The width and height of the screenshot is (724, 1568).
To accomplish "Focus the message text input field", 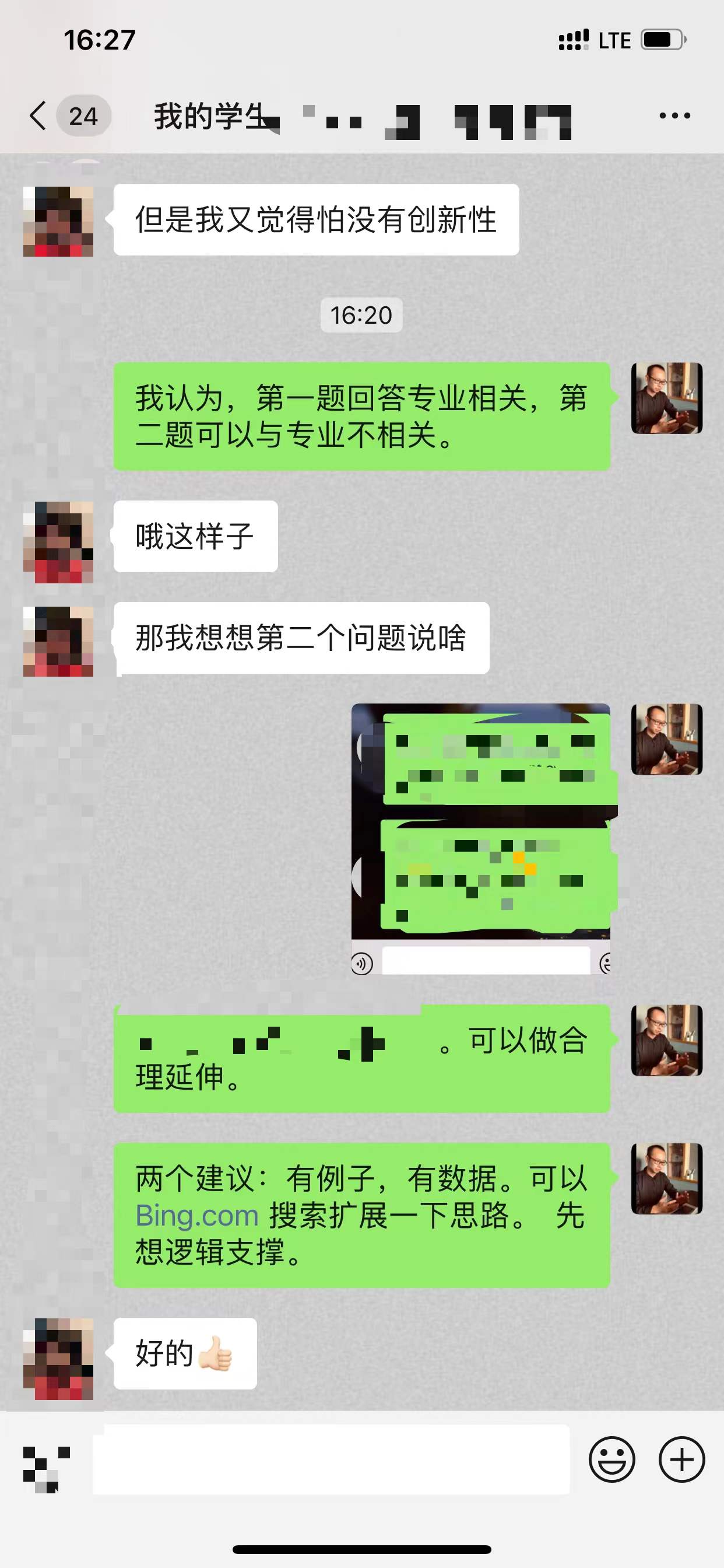I will [x=331, y=1459].
